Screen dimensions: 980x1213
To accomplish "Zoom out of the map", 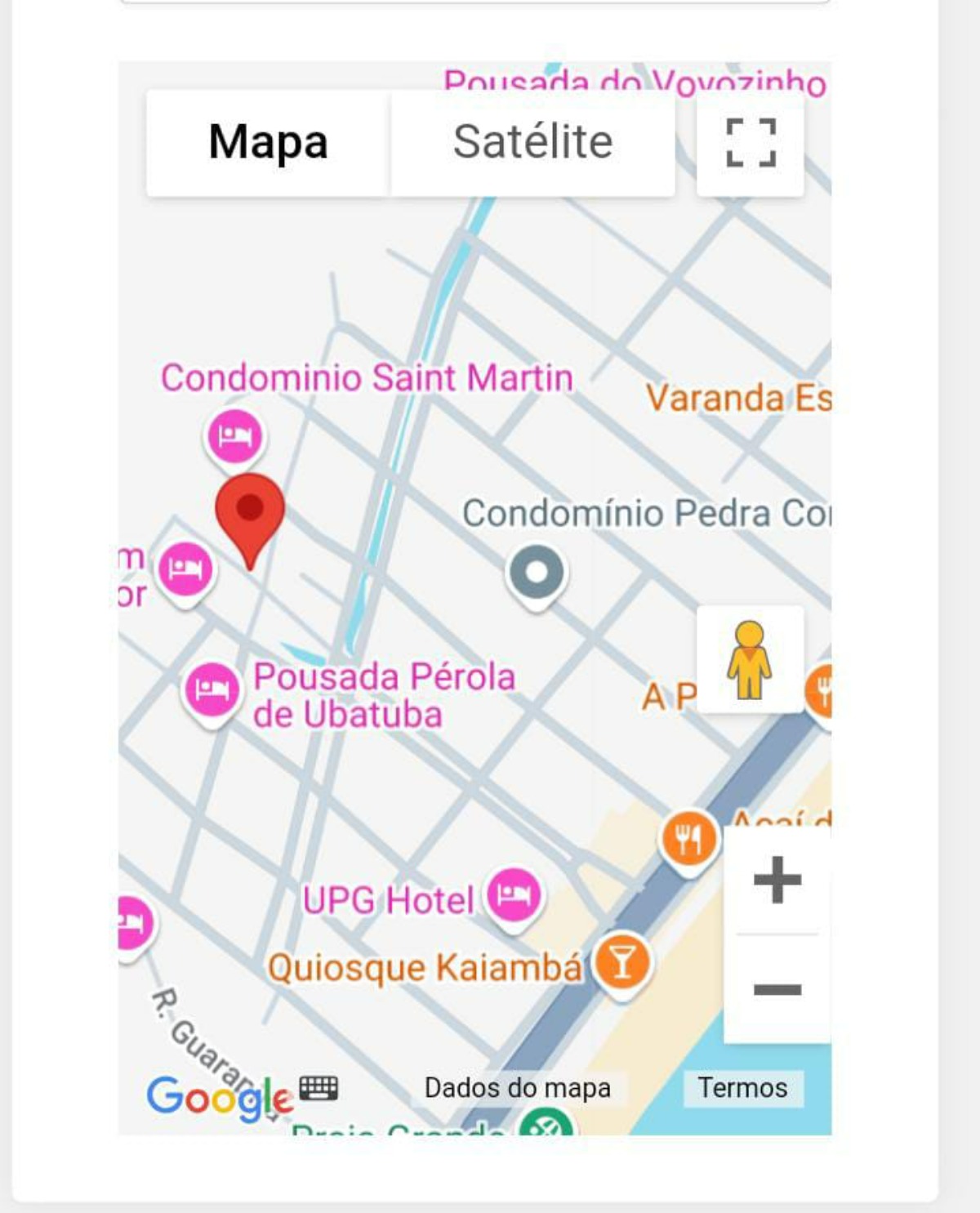I will click(x=777, y=990).
